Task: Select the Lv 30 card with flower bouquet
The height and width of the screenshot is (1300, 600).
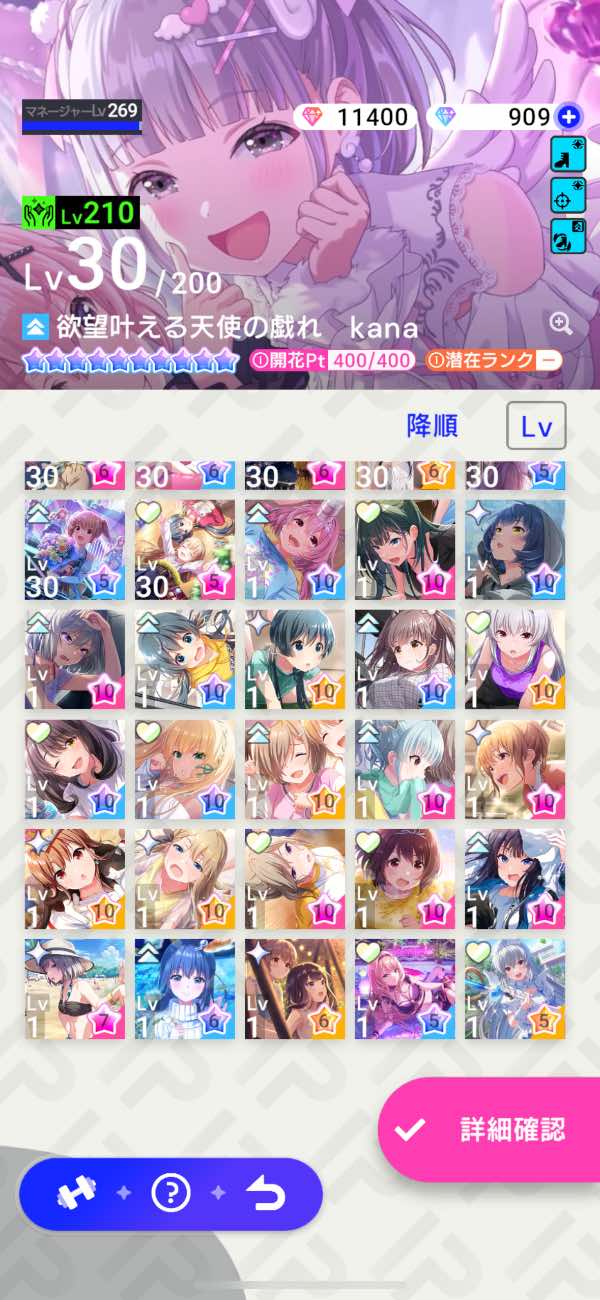Action: [x=75, y=549]
